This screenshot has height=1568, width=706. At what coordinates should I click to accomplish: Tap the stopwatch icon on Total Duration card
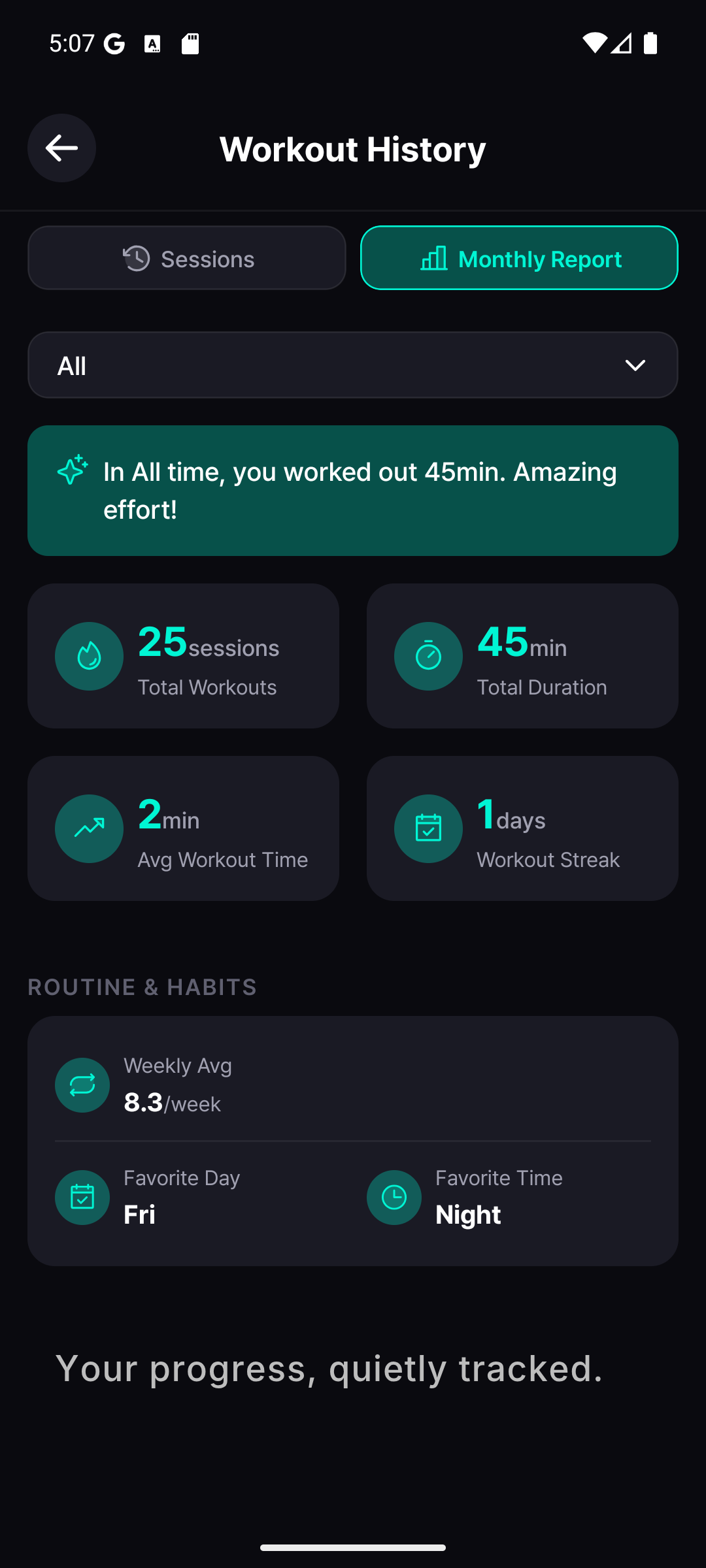pos(428,656)
